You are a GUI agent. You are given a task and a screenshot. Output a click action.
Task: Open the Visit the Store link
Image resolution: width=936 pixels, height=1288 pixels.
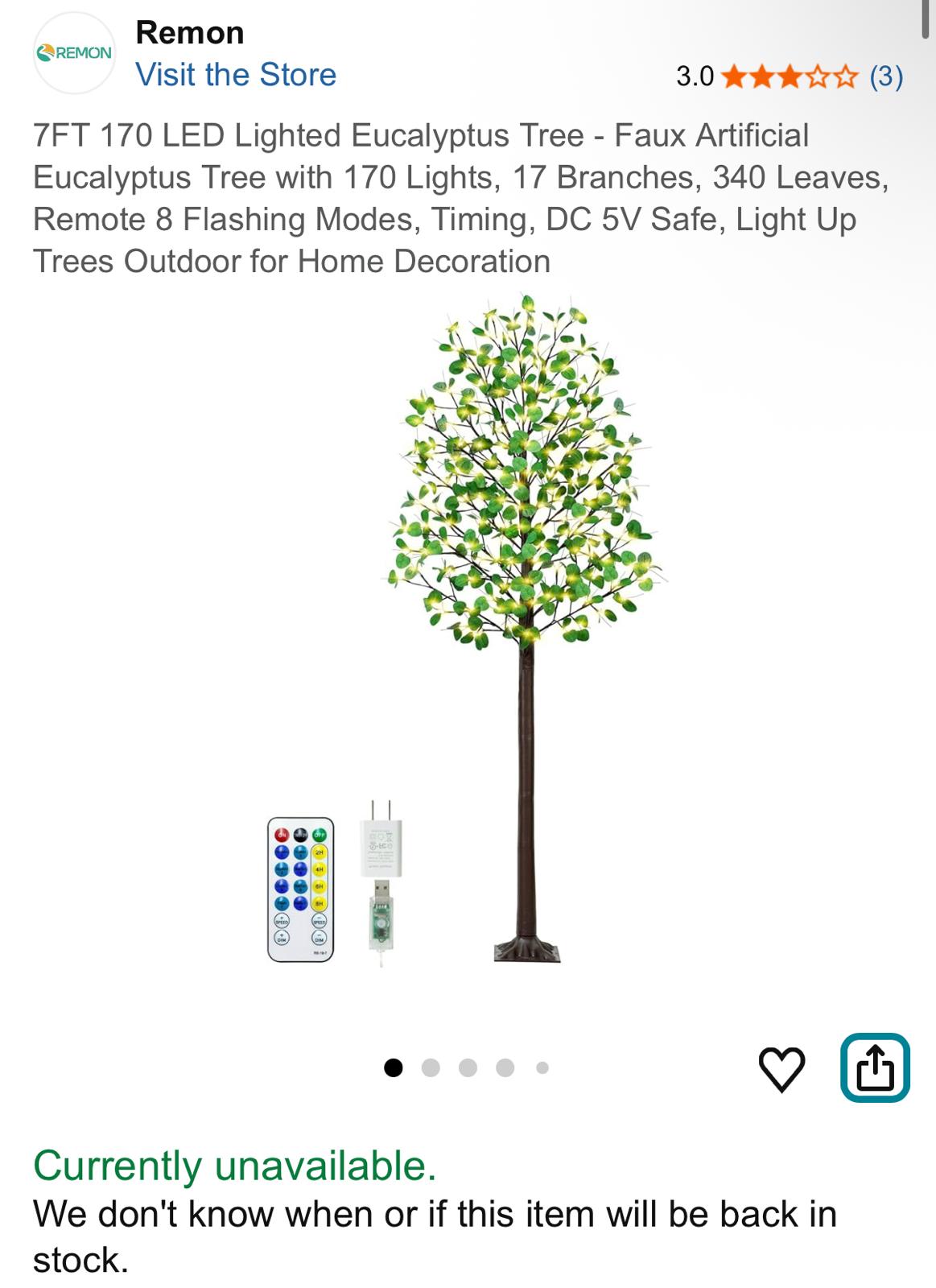[x=235, y=75]
